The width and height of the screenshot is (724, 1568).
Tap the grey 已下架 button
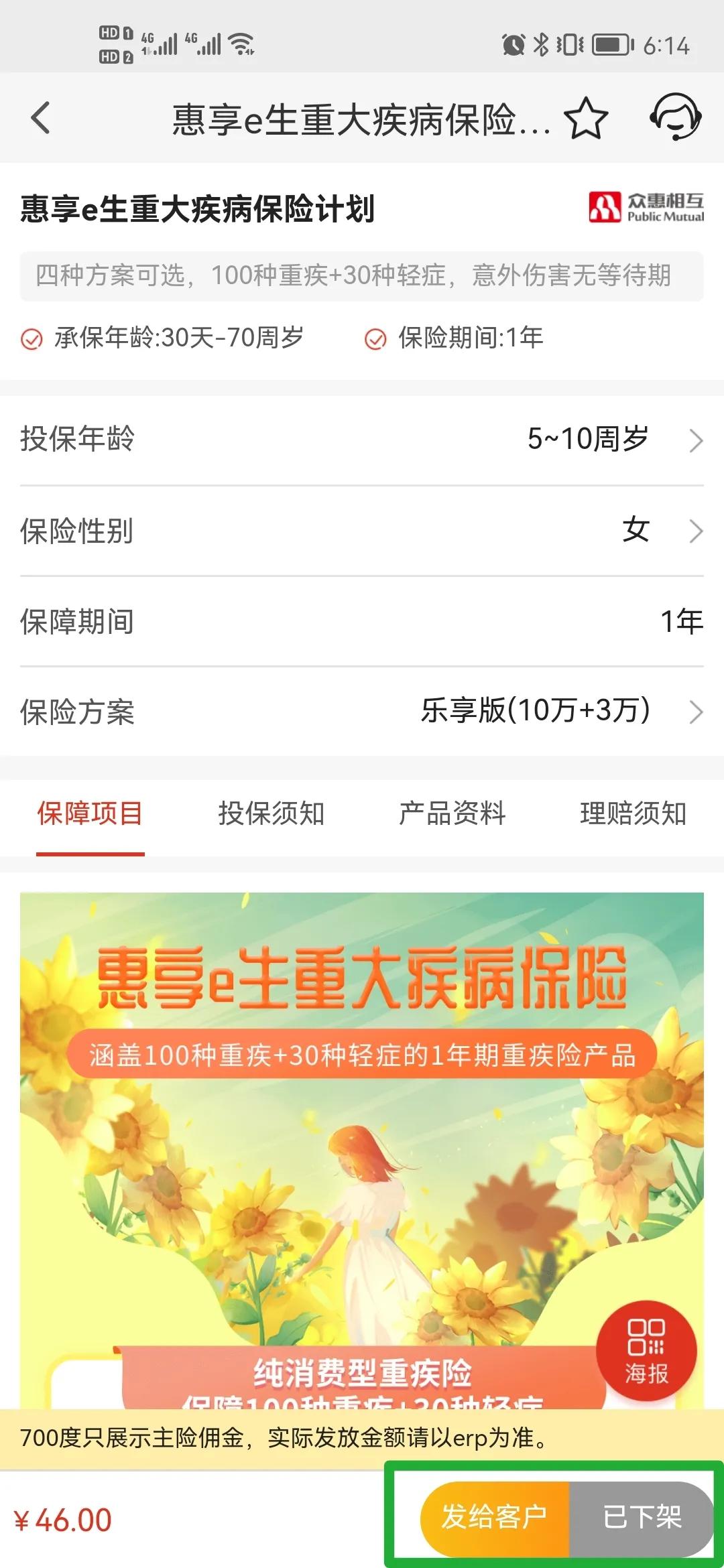tap(642, 1516)
